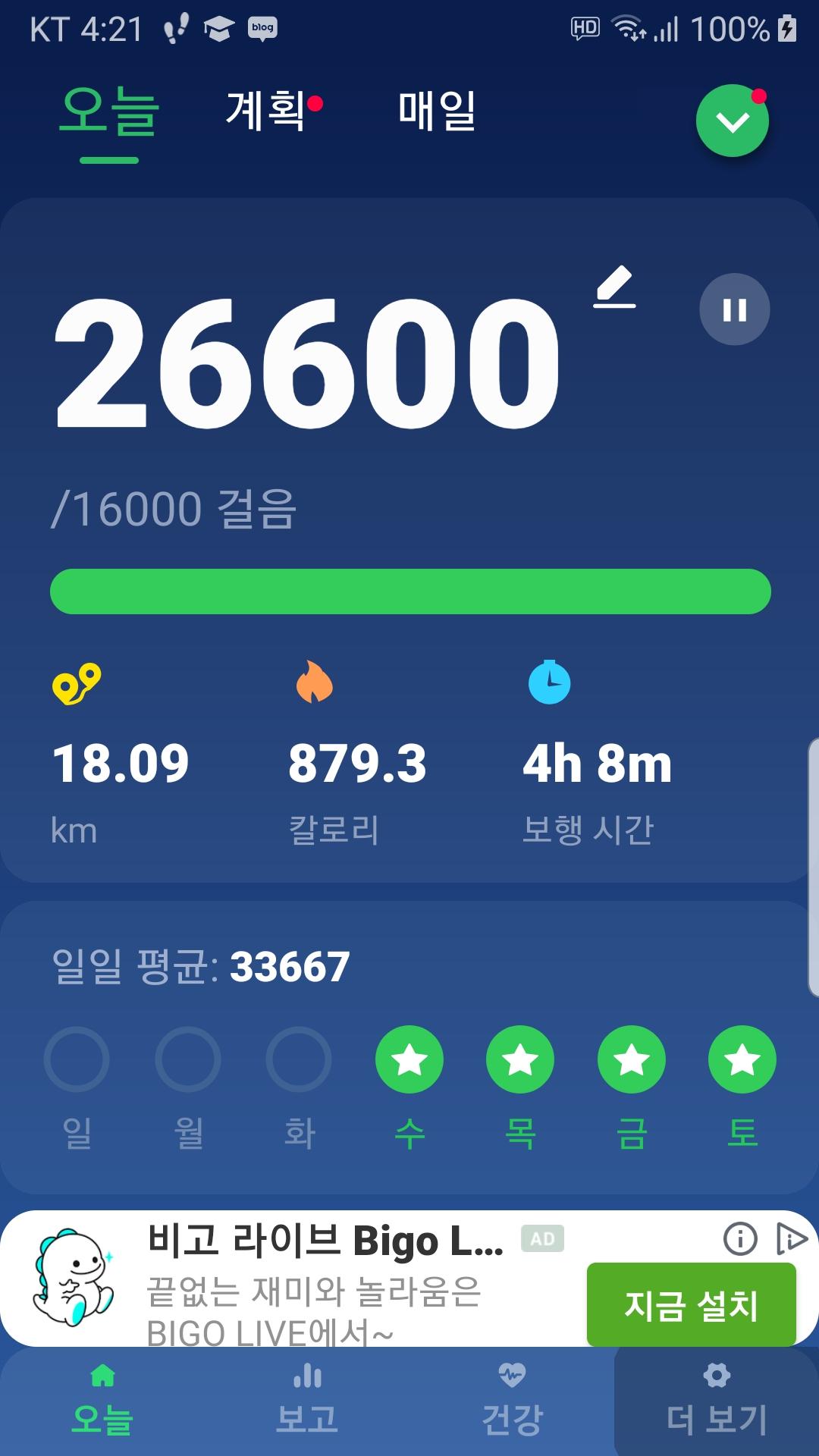Pause step counting

pyautogui.click(x=734, y=309)
